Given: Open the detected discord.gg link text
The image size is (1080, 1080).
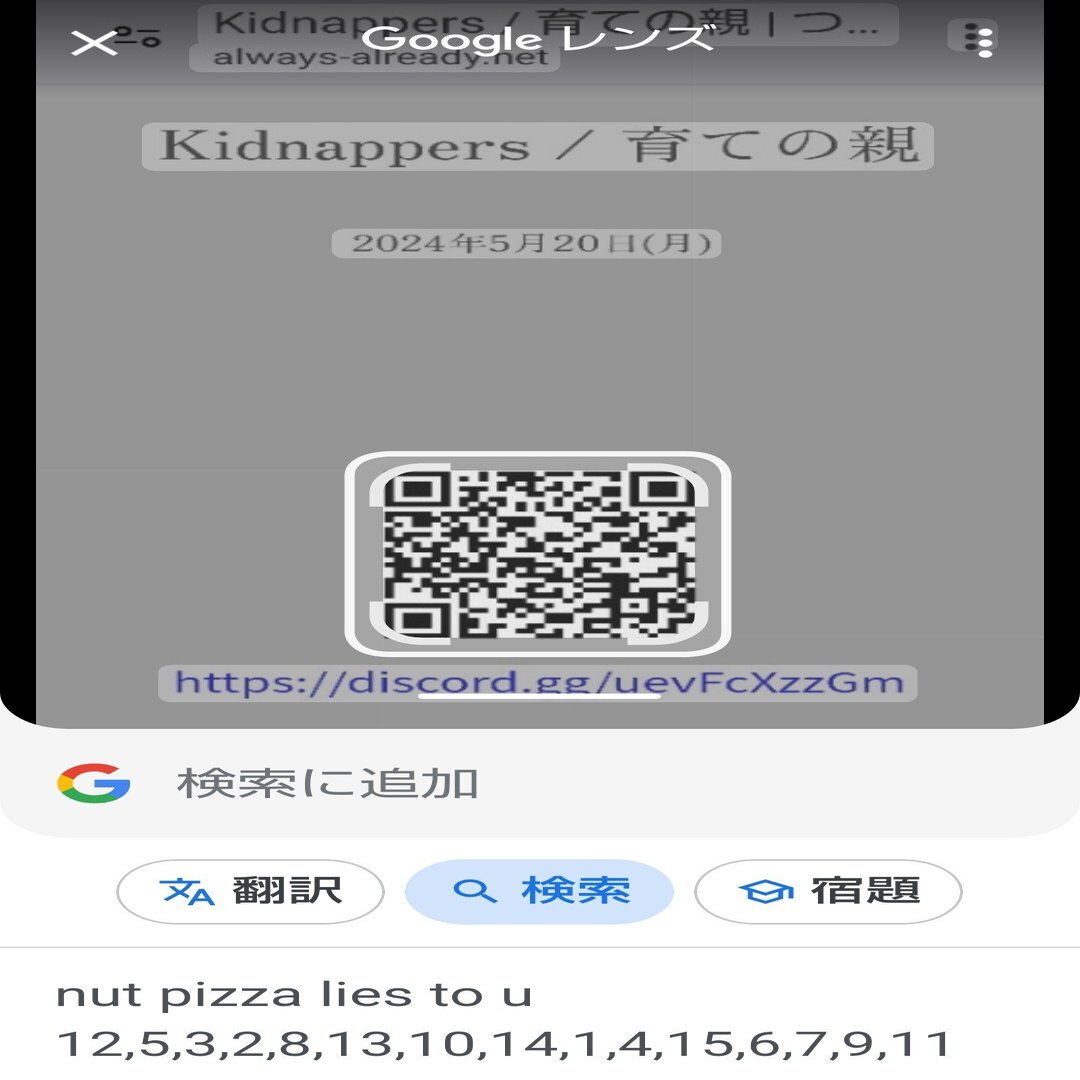Looking at the screenshot, I should point(538,683).
